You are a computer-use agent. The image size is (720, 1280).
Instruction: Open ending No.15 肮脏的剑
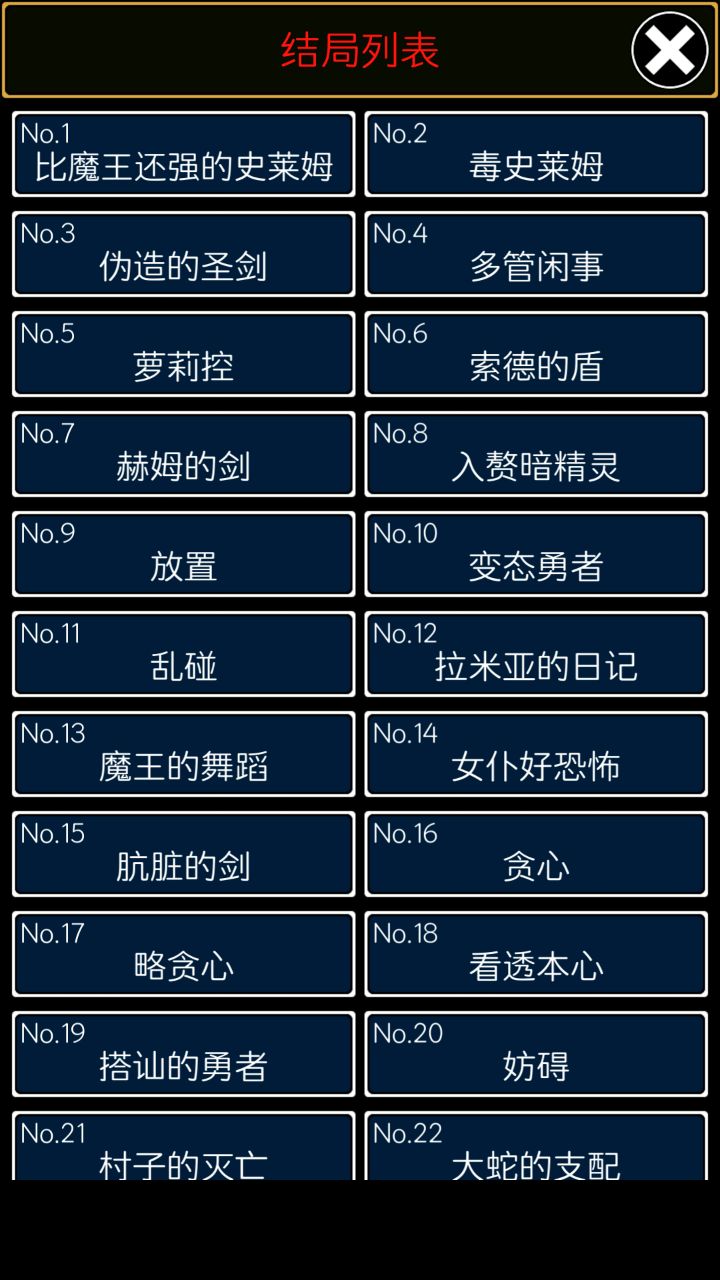point(184,854)
